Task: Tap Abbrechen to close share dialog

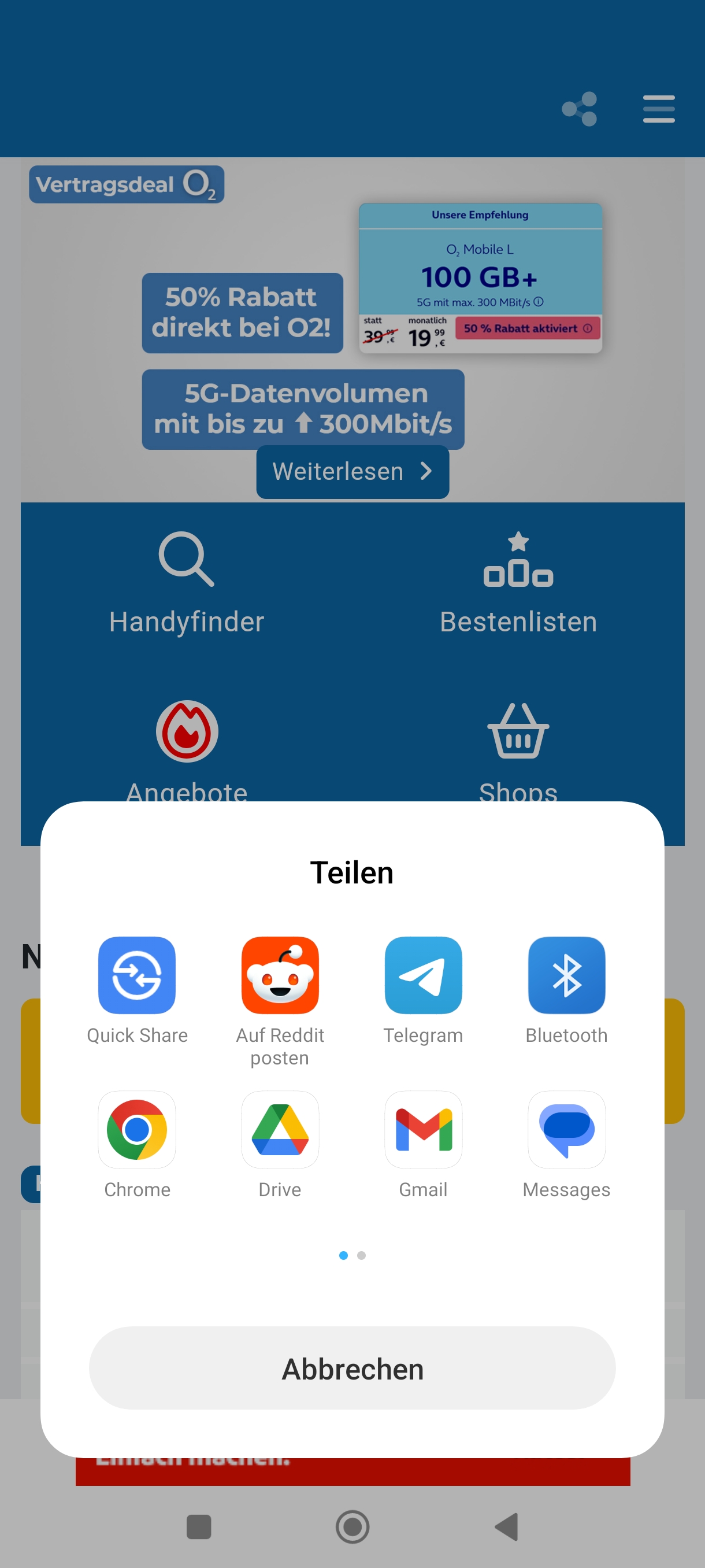Action: click(x=352, y=1369)
